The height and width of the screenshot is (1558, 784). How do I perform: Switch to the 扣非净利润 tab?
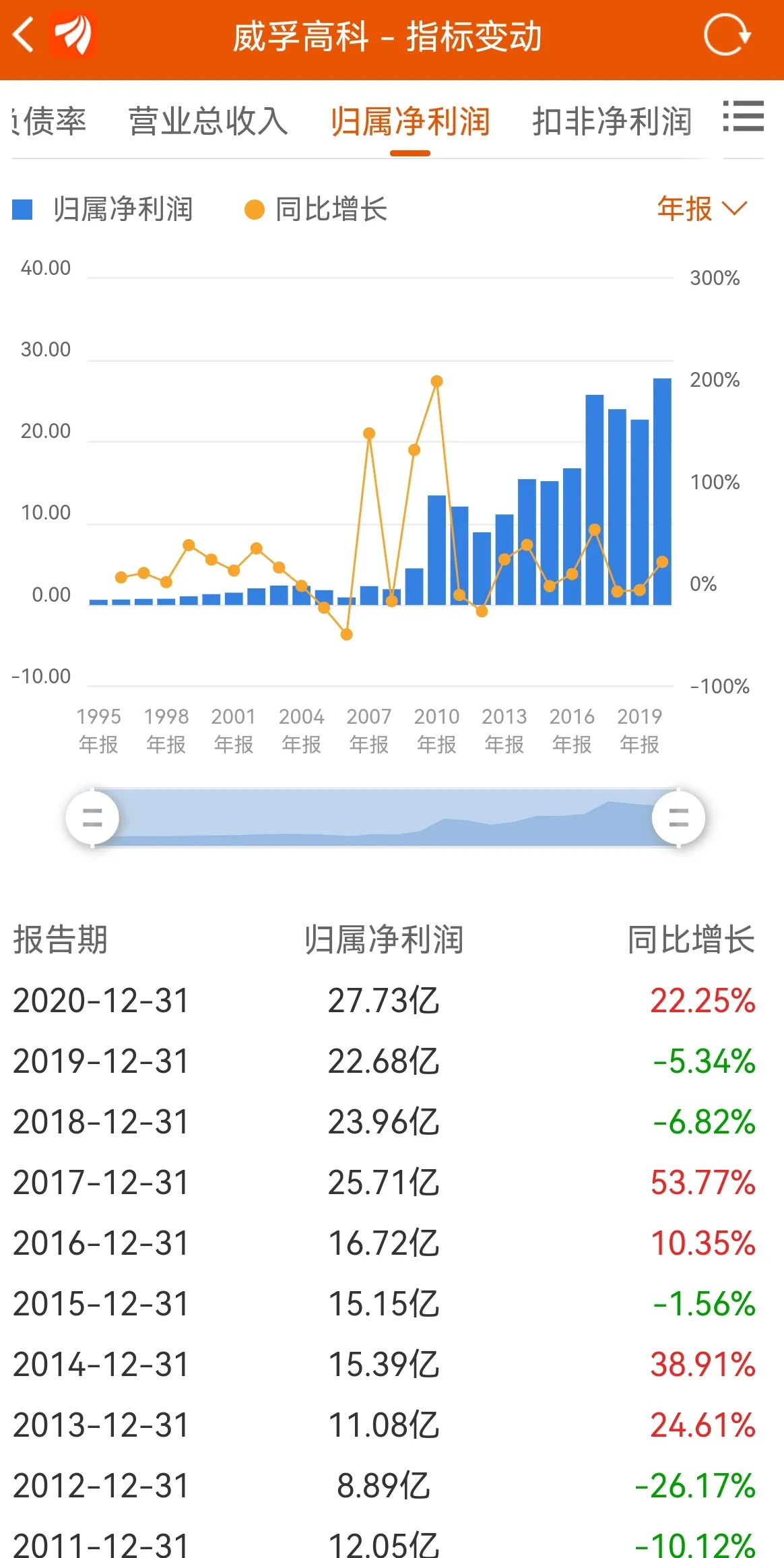[x=612, y=122]
